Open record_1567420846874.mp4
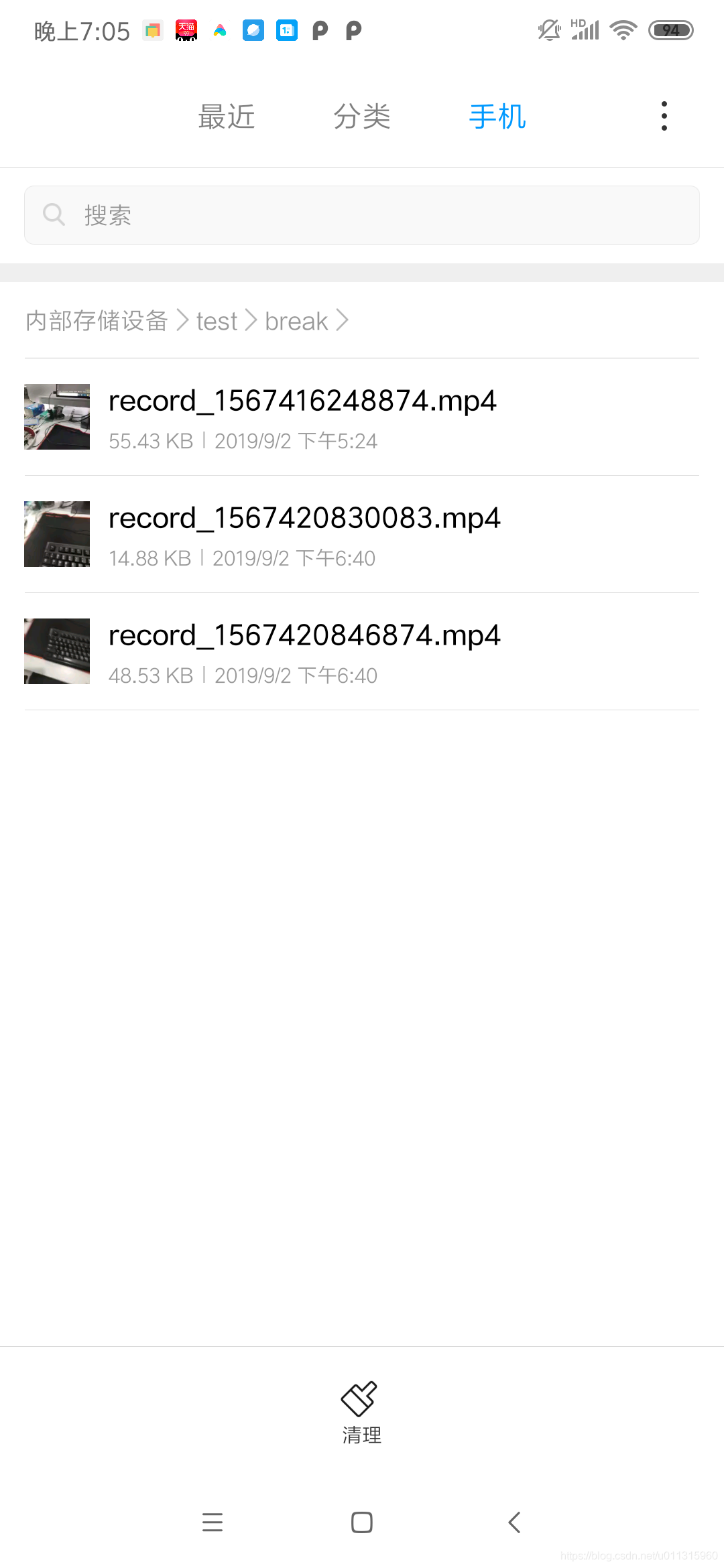The width and height of the screenshot is (724, 1568). click(362, 651)
